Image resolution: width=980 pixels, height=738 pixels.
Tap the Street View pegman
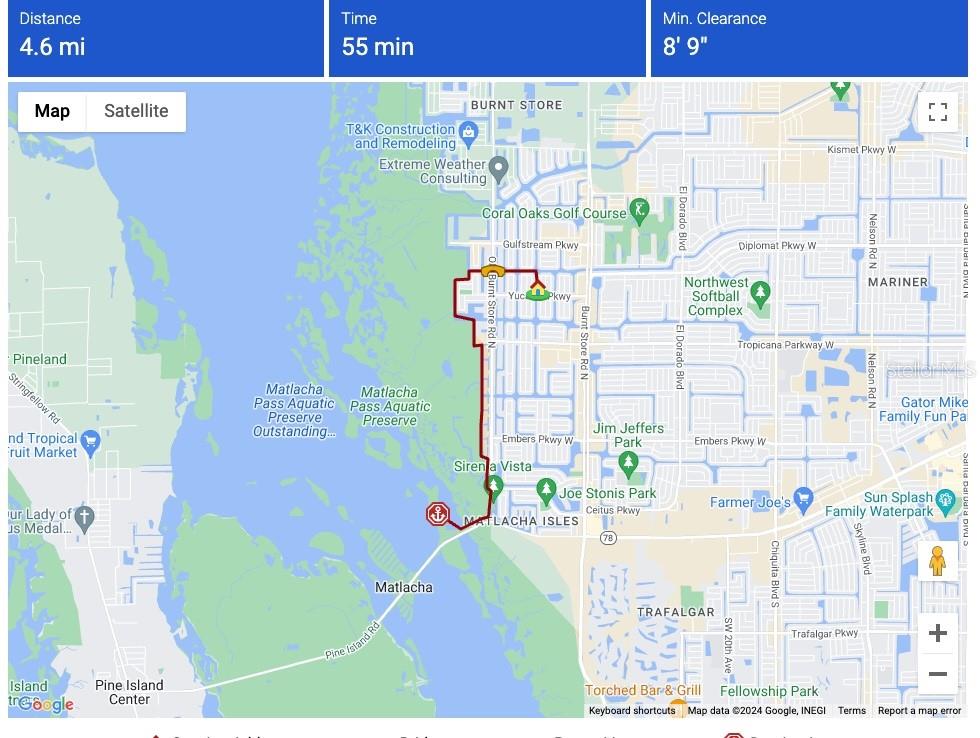[937, 561]
